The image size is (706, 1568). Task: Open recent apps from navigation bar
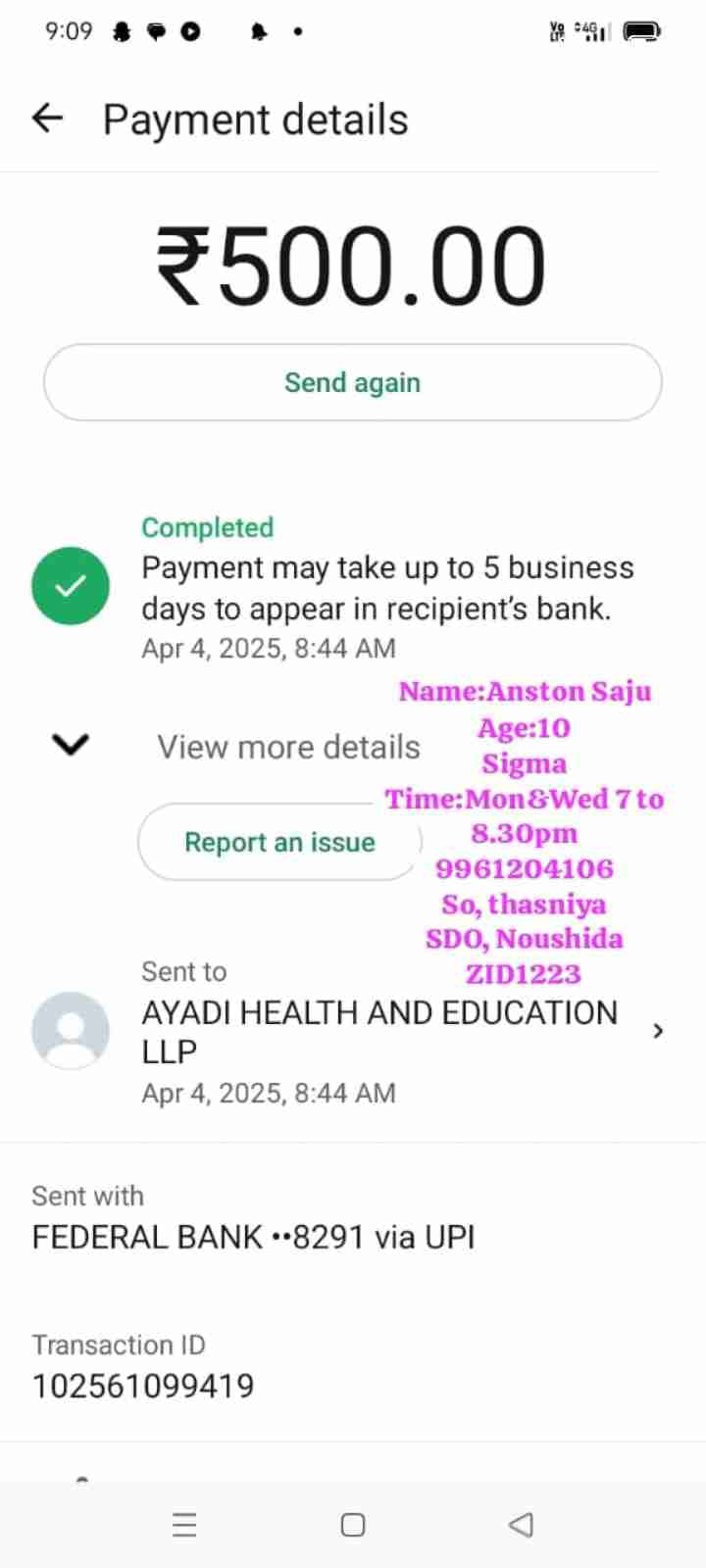tap(184, 1525)
